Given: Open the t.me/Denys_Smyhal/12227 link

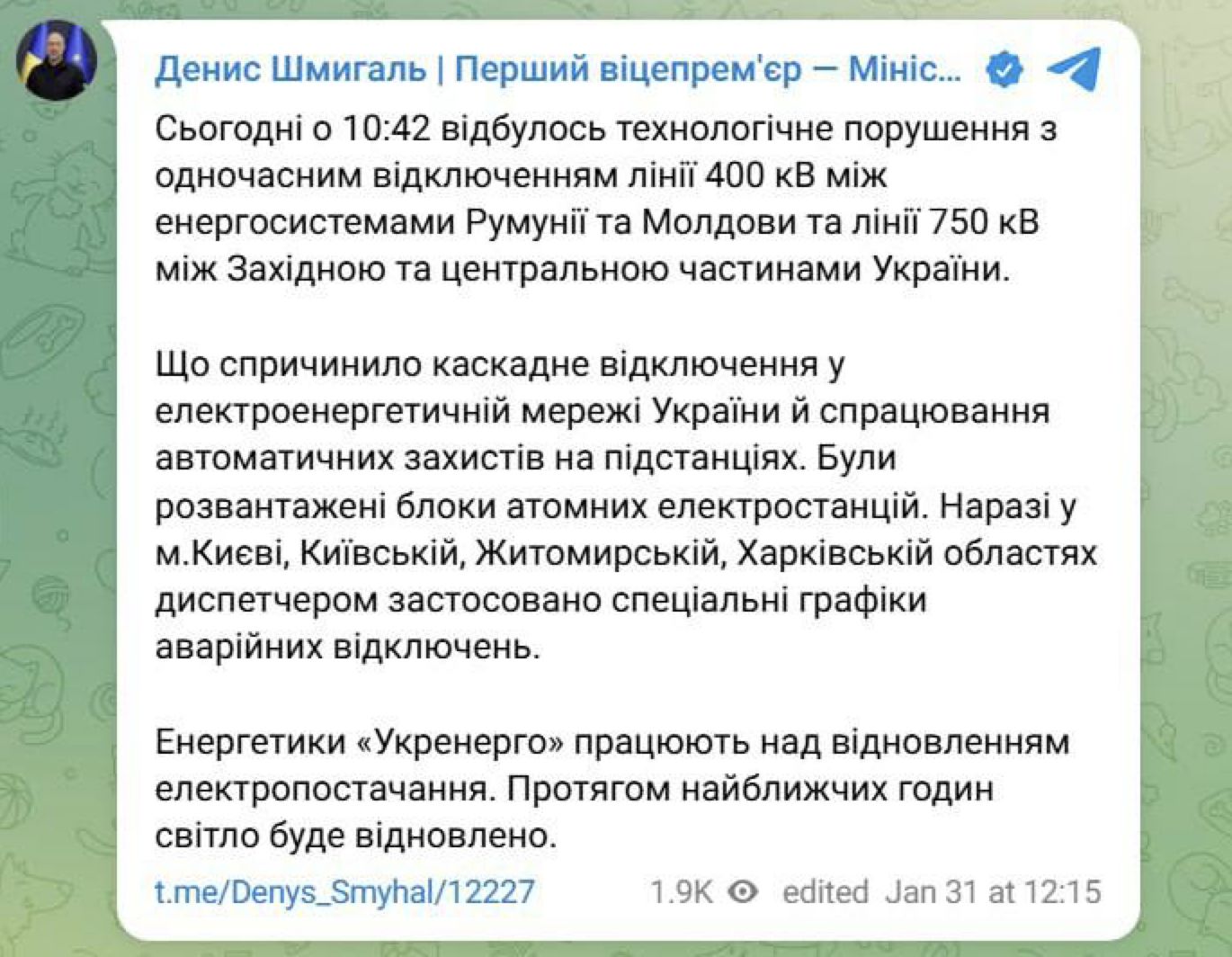Looking at the screenshot, I should pos(344,892).
